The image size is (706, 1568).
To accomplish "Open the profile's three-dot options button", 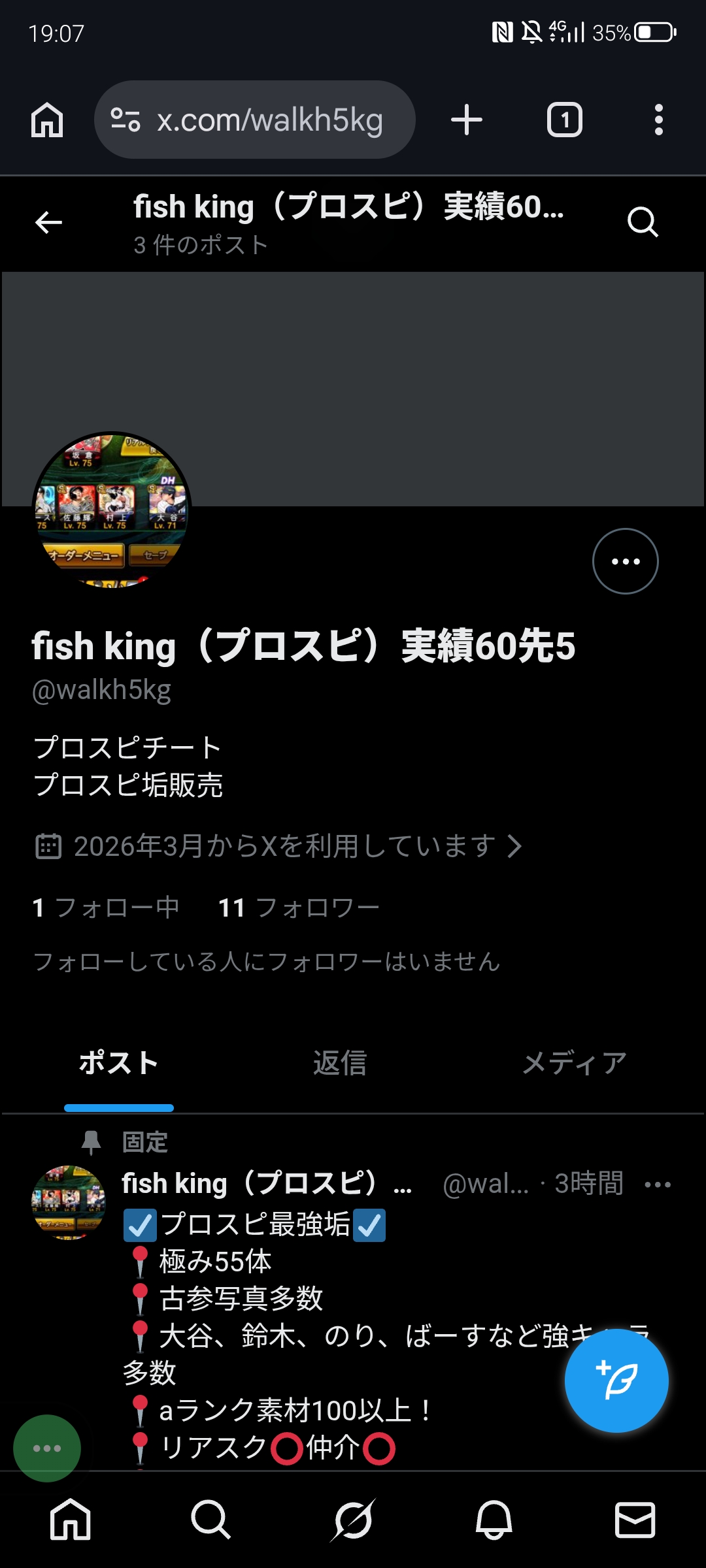I will point(625,561).
